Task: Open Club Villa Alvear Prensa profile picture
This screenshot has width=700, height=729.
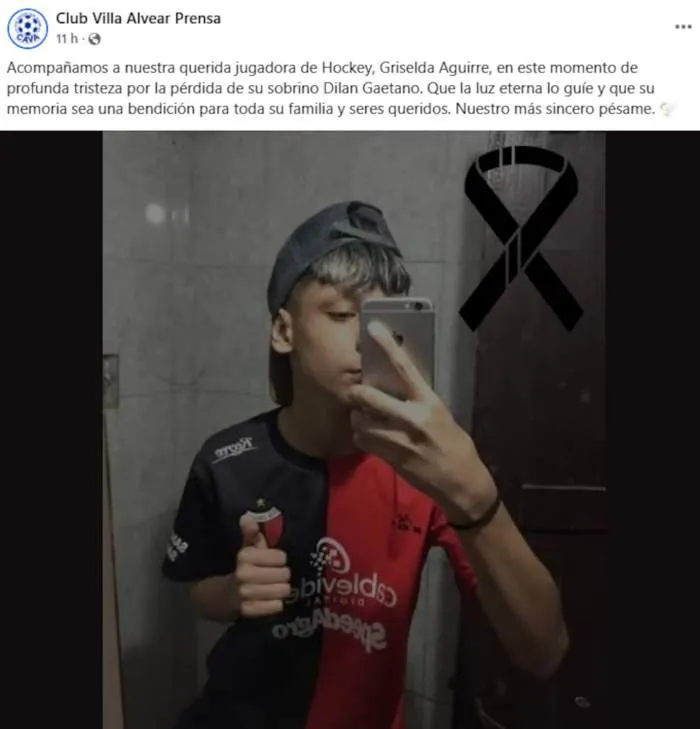Action: click(x=27, y=28)
